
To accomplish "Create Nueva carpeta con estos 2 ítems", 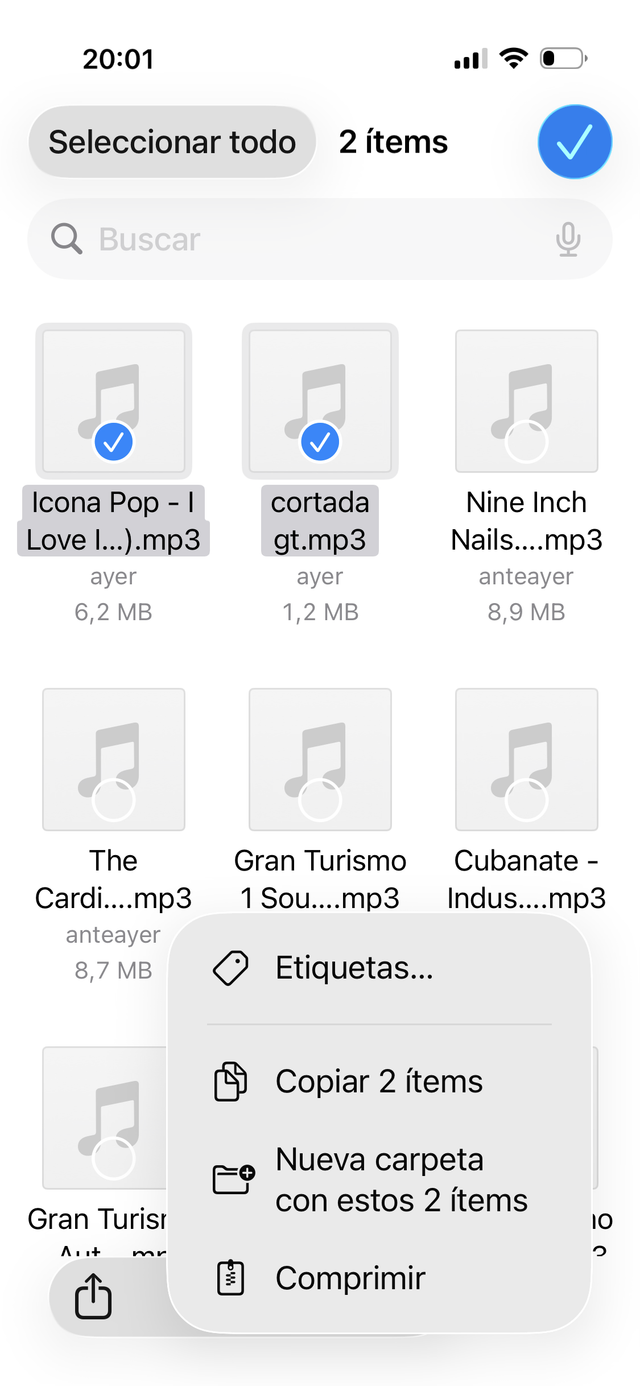I will click(x=400, y=1180).
